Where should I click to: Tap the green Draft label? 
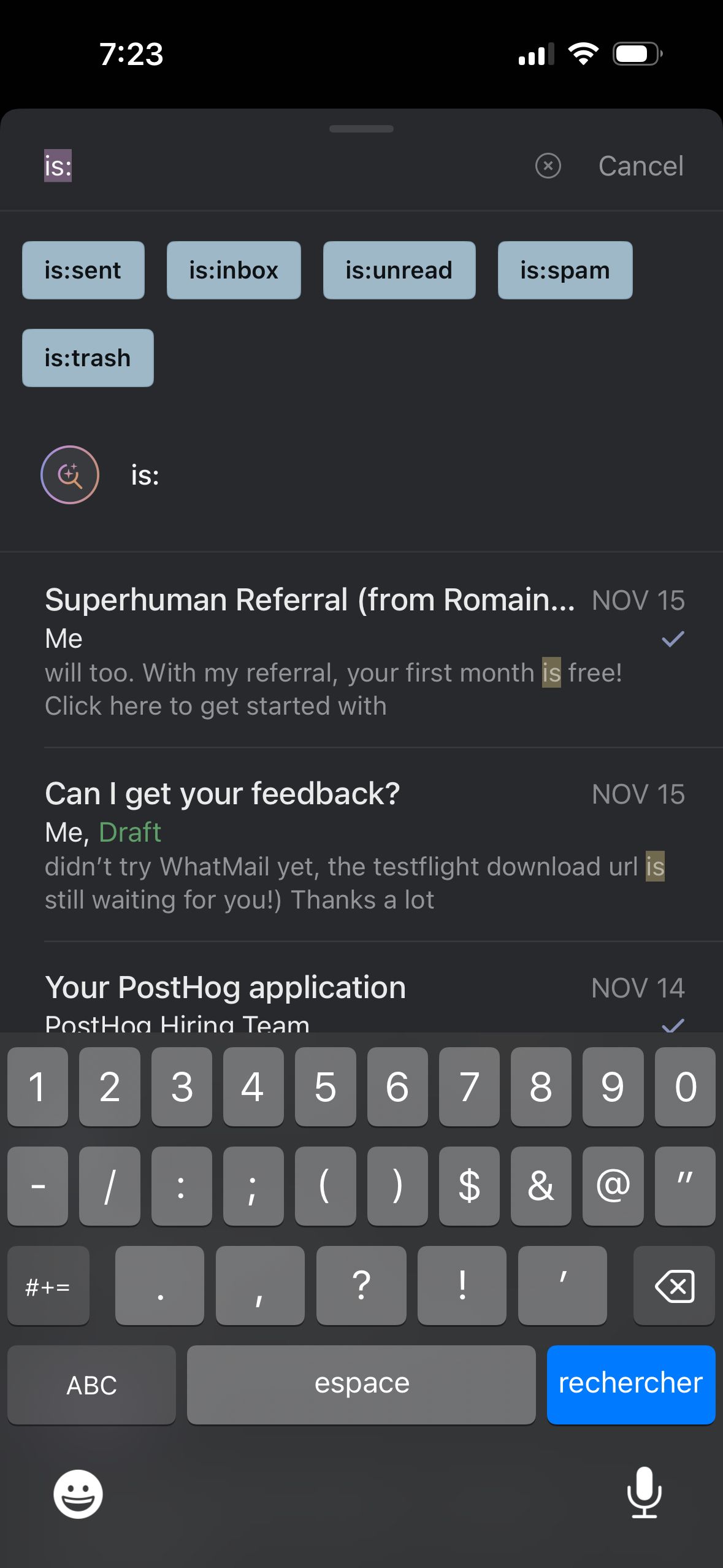point(130,832)
